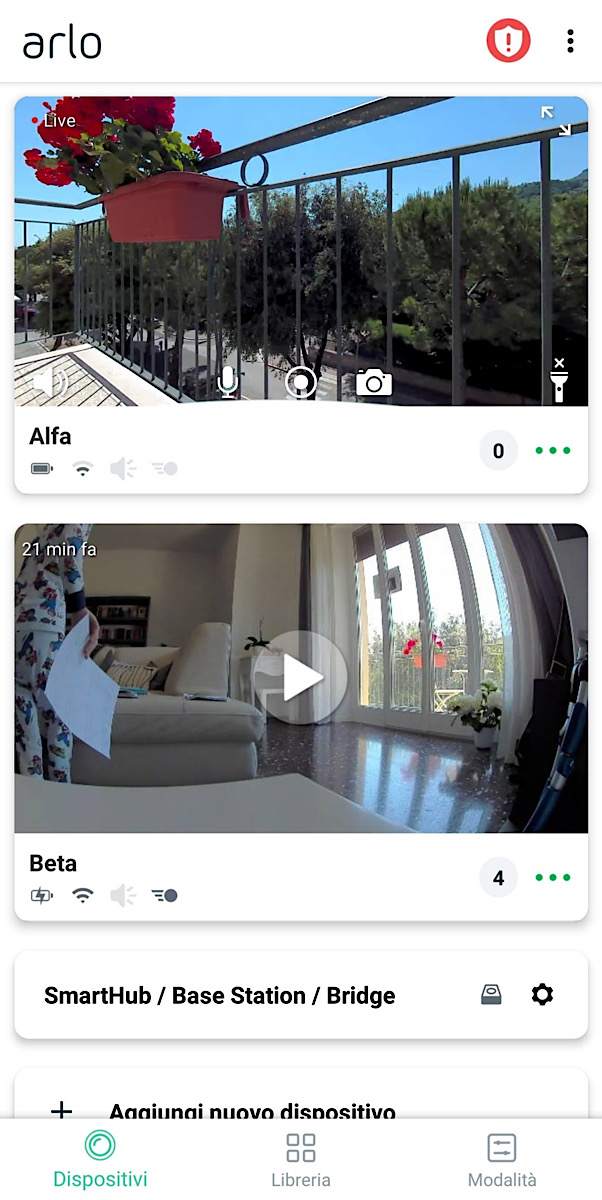Open the three-dot options for Alfa

[x=553, y=451]
